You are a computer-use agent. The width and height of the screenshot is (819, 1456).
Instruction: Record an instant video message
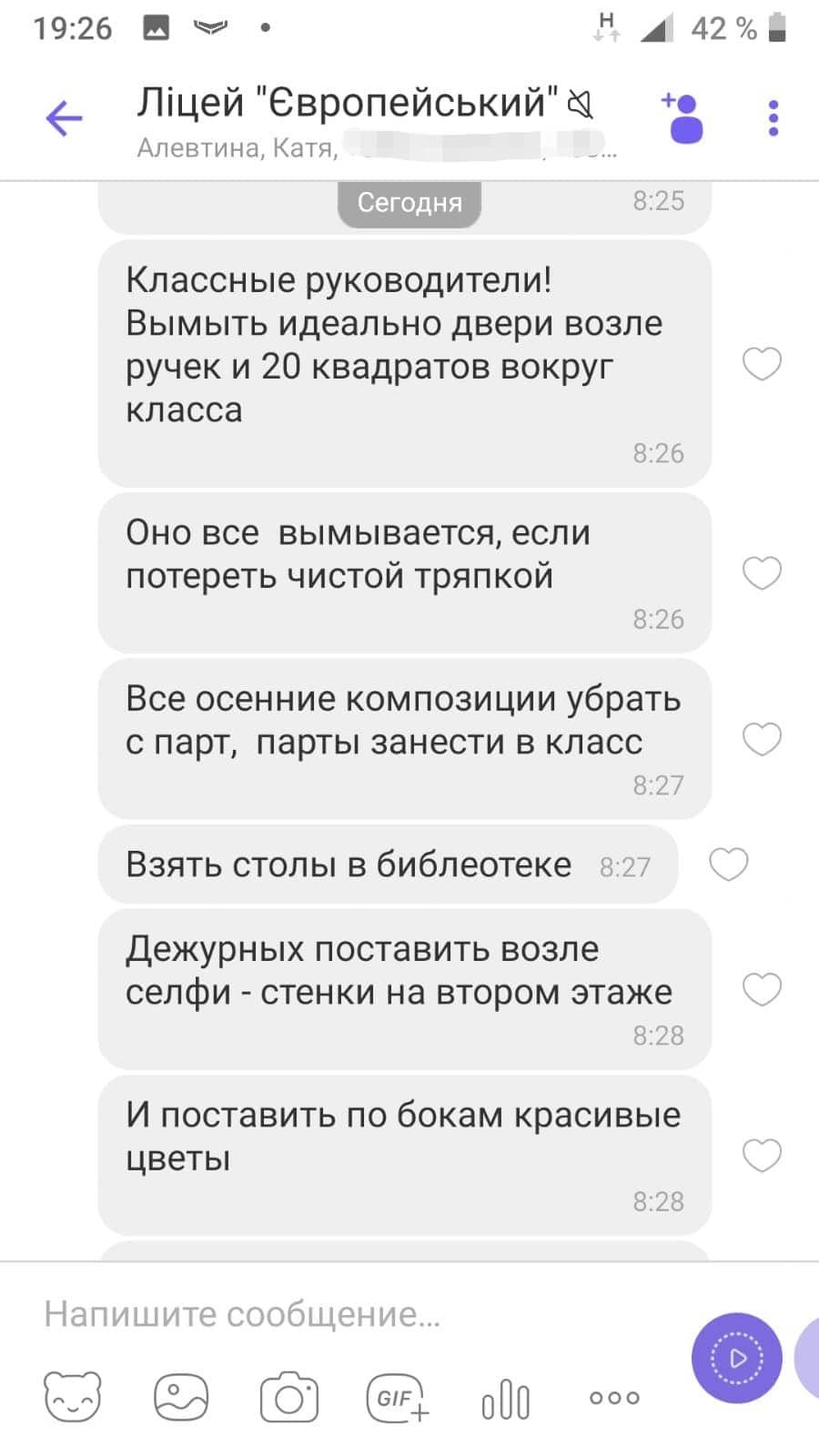tap(736, 1358)
